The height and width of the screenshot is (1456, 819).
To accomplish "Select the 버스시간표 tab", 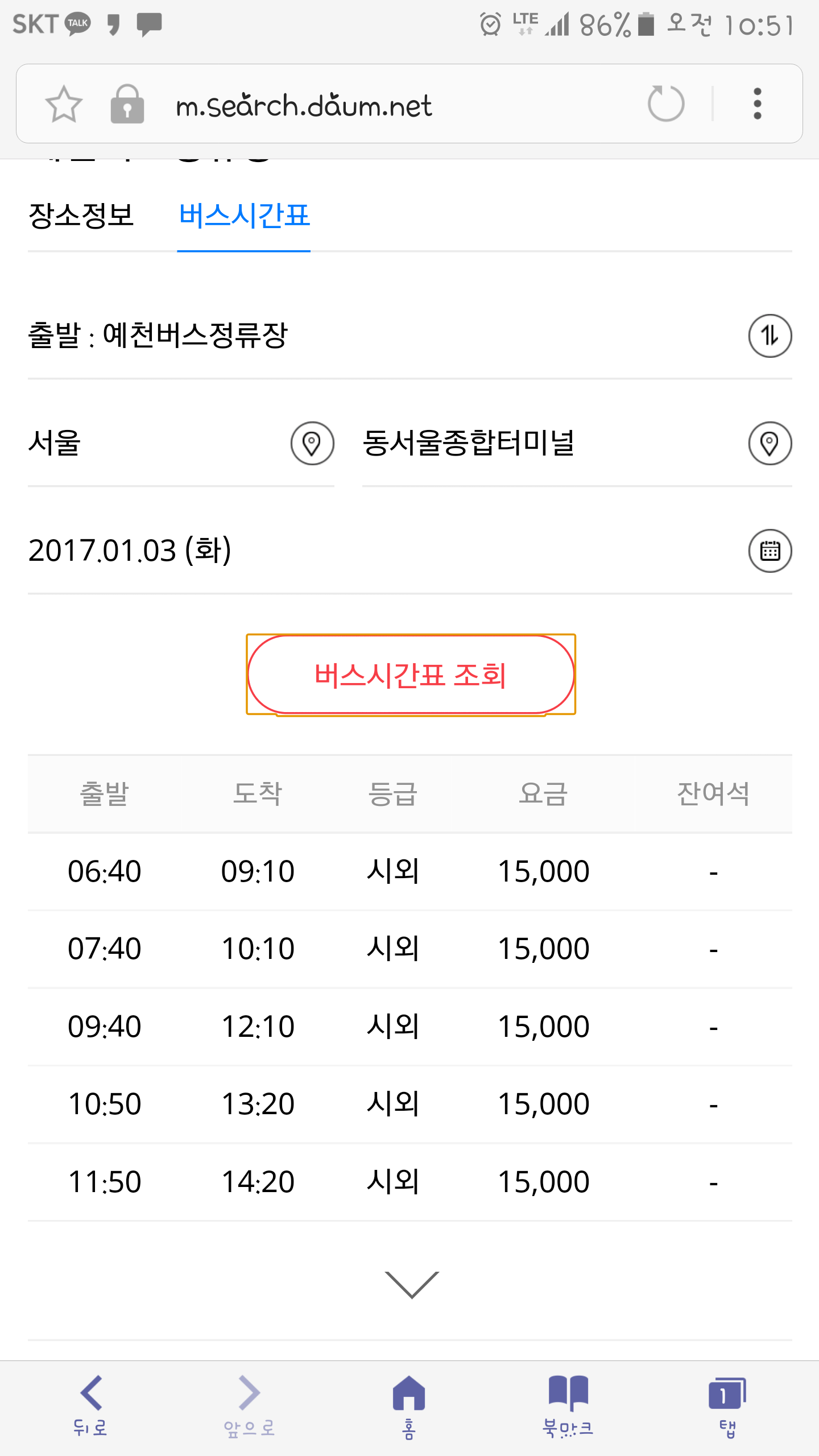I will click(x=244, y=216).
